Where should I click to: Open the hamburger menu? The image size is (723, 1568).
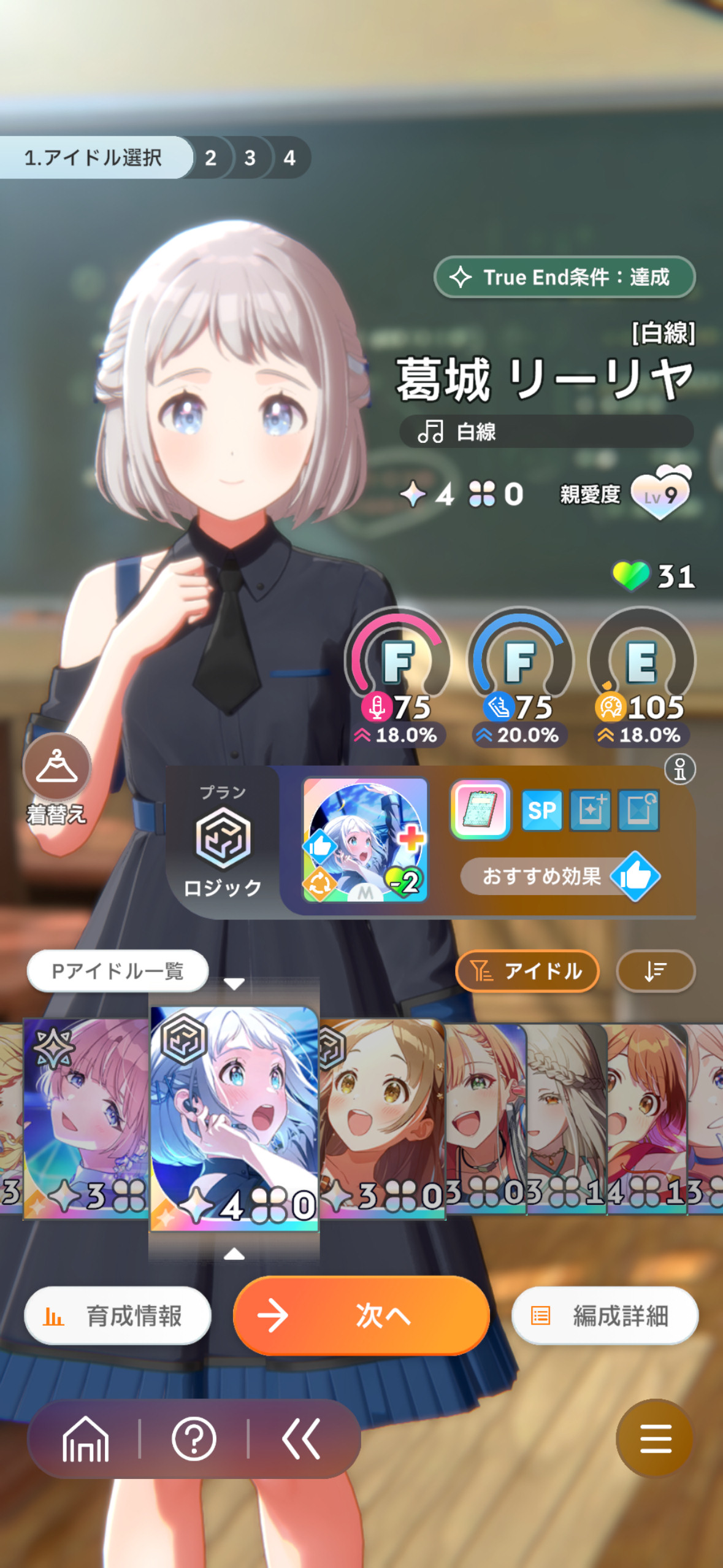tap(655, 1438)
